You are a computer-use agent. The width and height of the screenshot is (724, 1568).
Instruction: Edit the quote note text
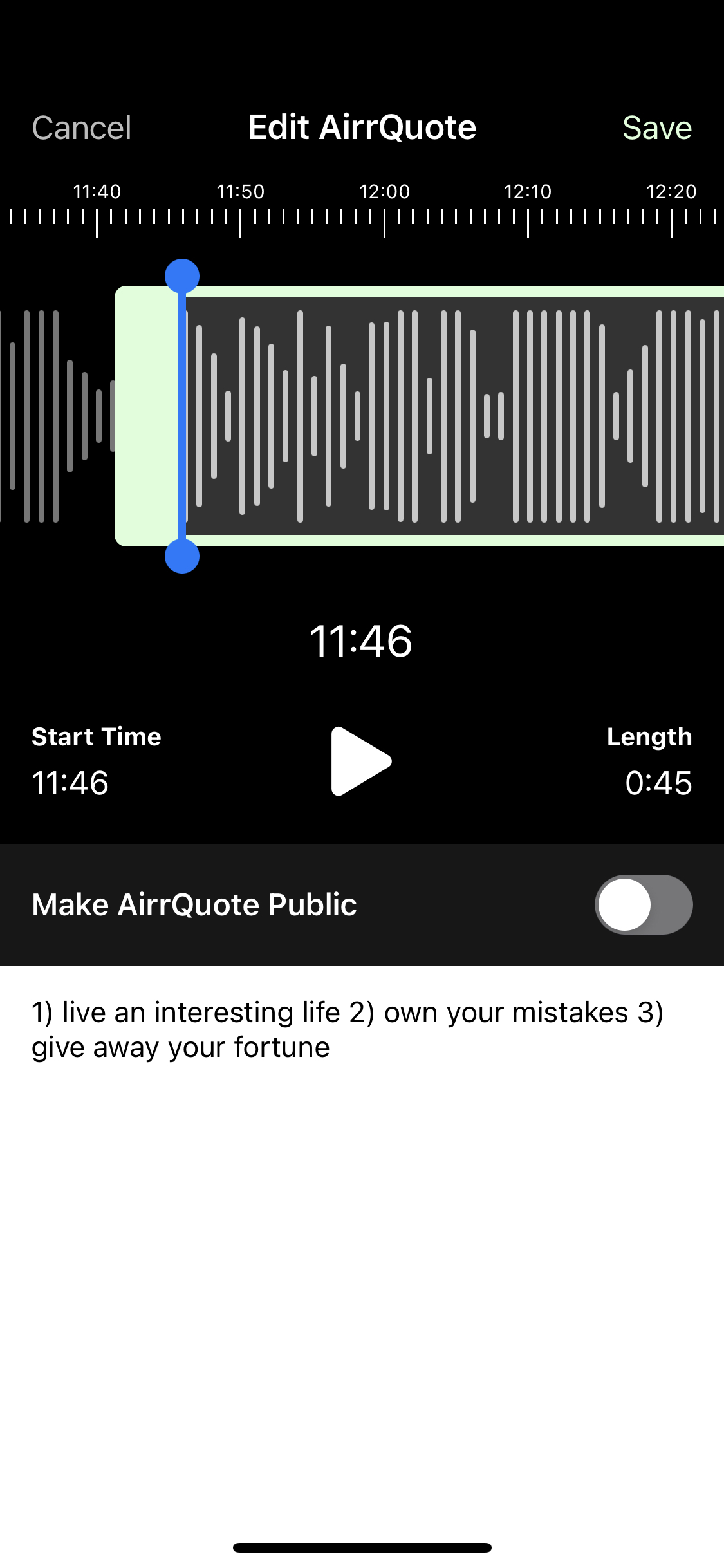[348, 1029]
